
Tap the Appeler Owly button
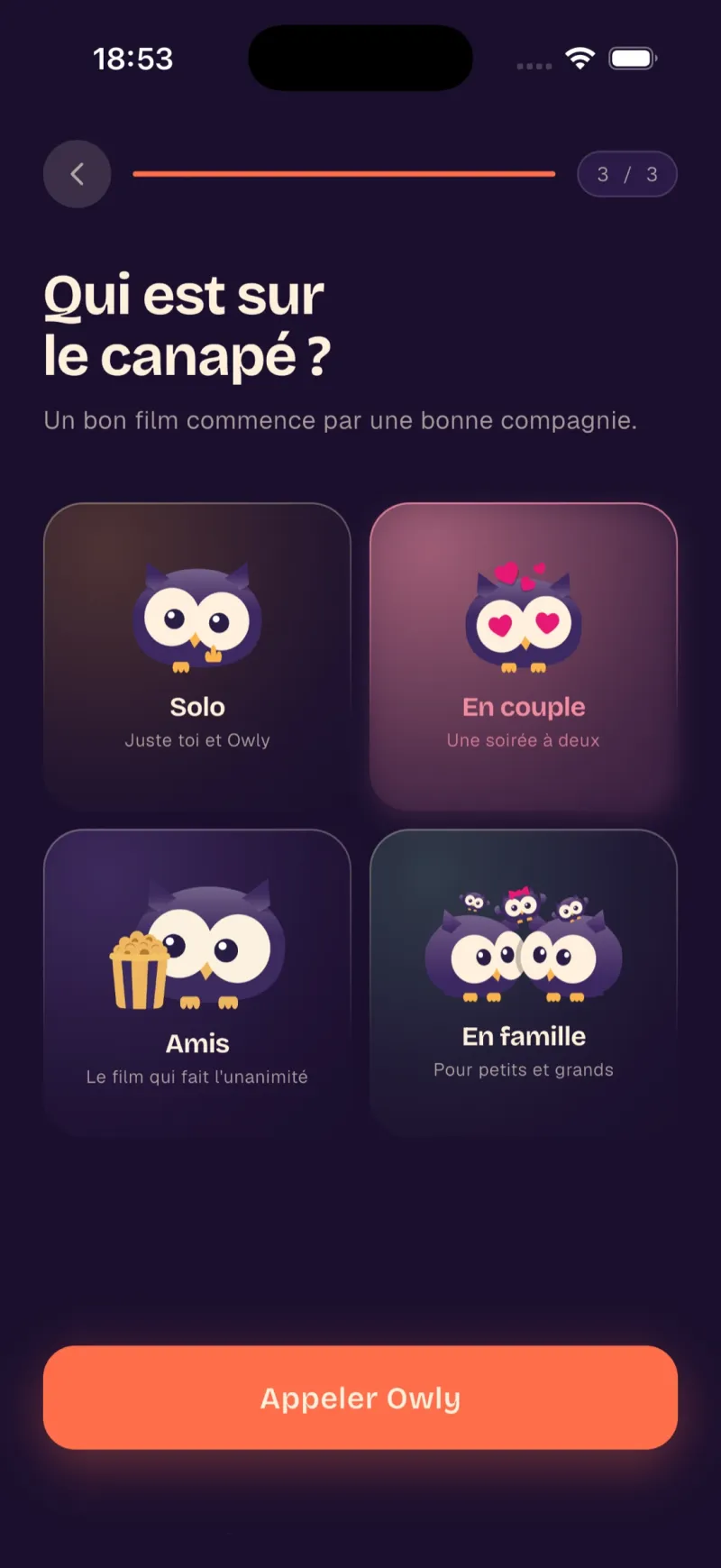[x=360, y=1398]
